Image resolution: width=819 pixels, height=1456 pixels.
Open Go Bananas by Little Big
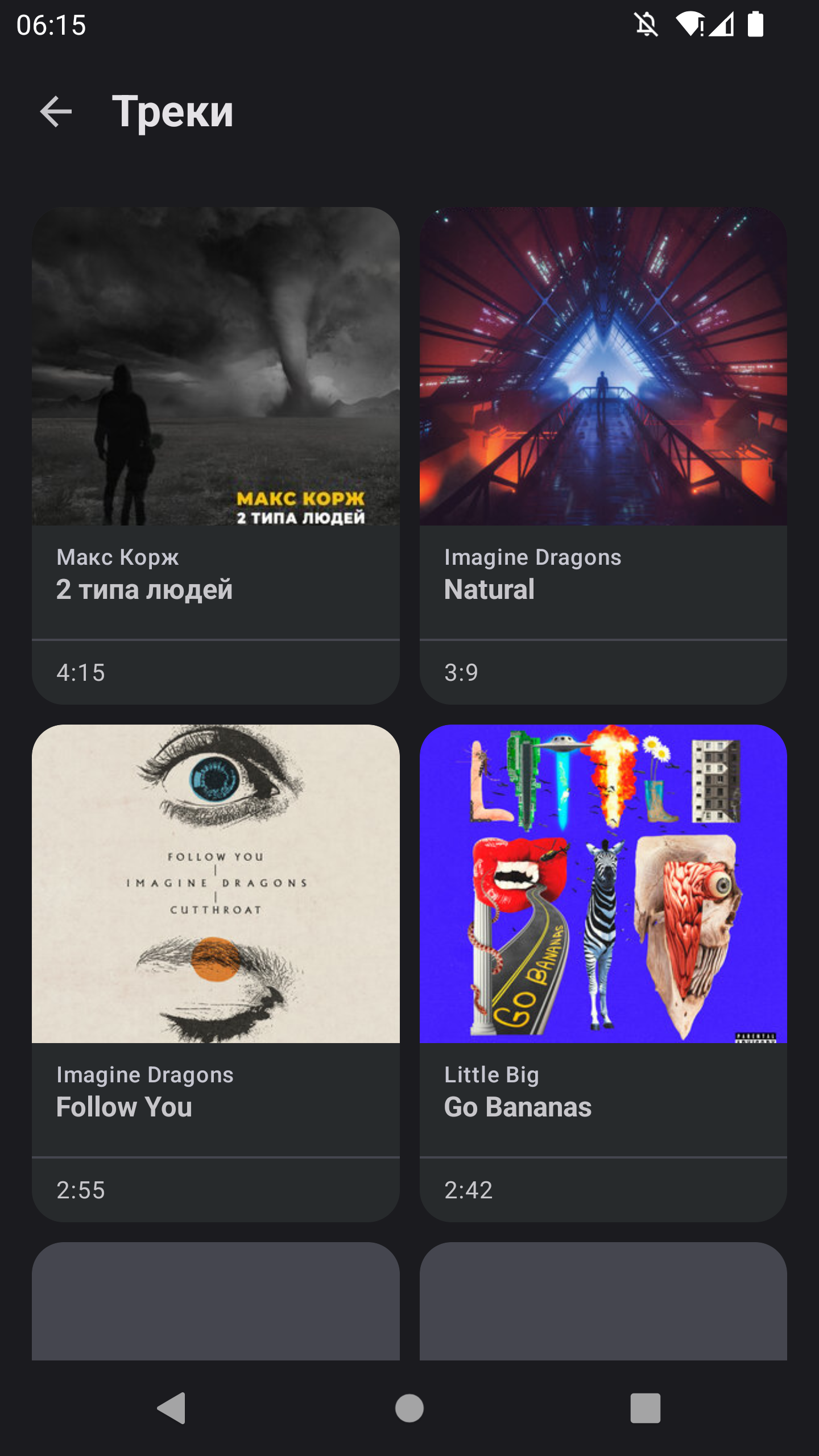click(x=603, y=973)
